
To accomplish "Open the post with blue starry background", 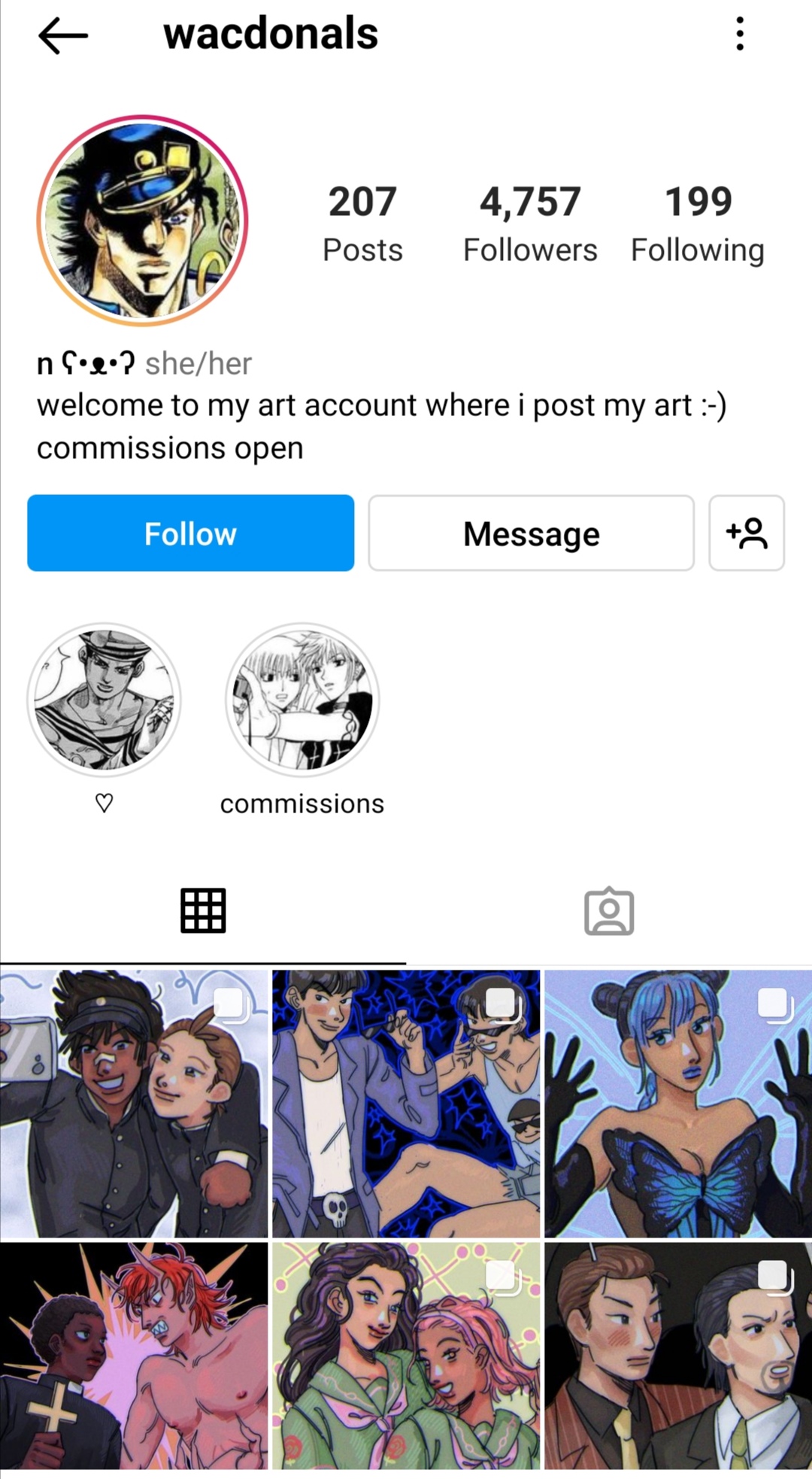I will [x=406, y=1104].
